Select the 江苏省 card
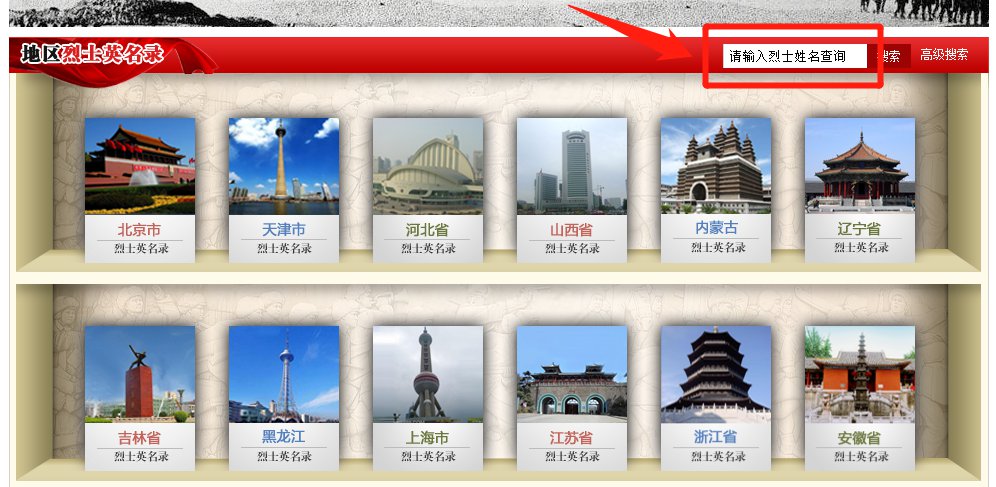This screenshot has width=996, height=487. pos(571,398)
